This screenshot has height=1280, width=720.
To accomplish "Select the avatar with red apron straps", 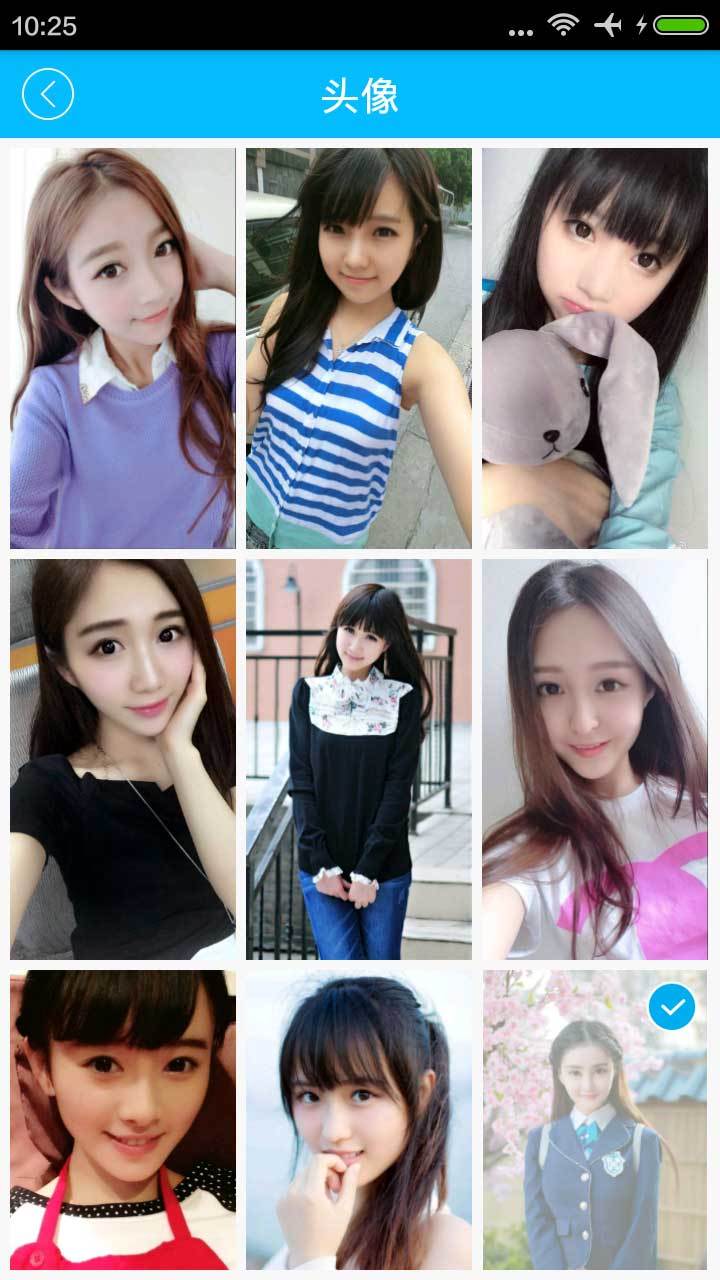I will click(x=123, y=1120).
